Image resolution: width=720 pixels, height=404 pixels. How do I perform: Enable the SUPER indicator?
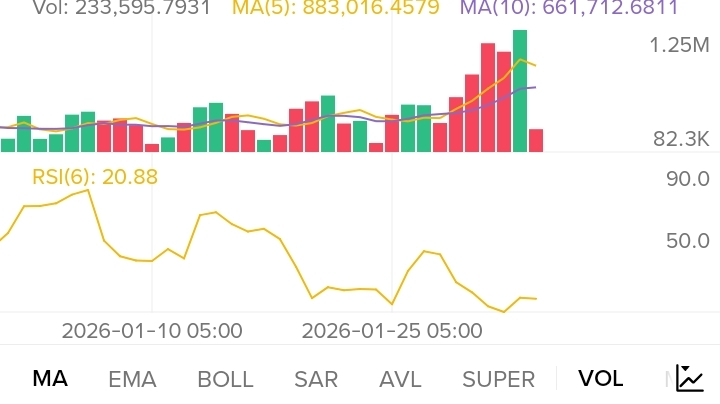(x=498, y=379)
